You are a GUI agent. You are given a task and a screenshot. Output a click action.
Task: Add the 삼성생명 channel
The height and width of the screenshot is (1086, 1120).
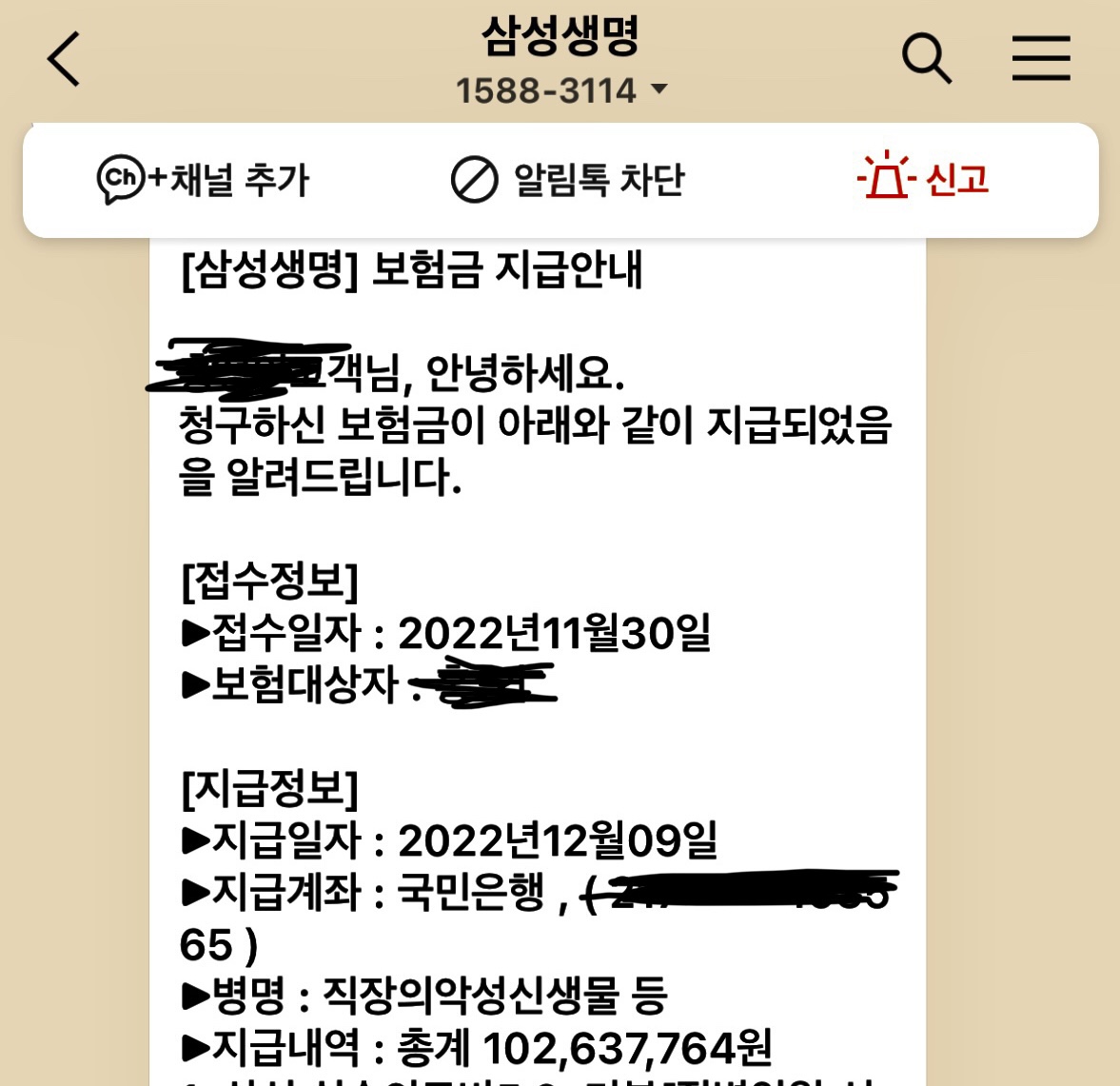(204, 179)
